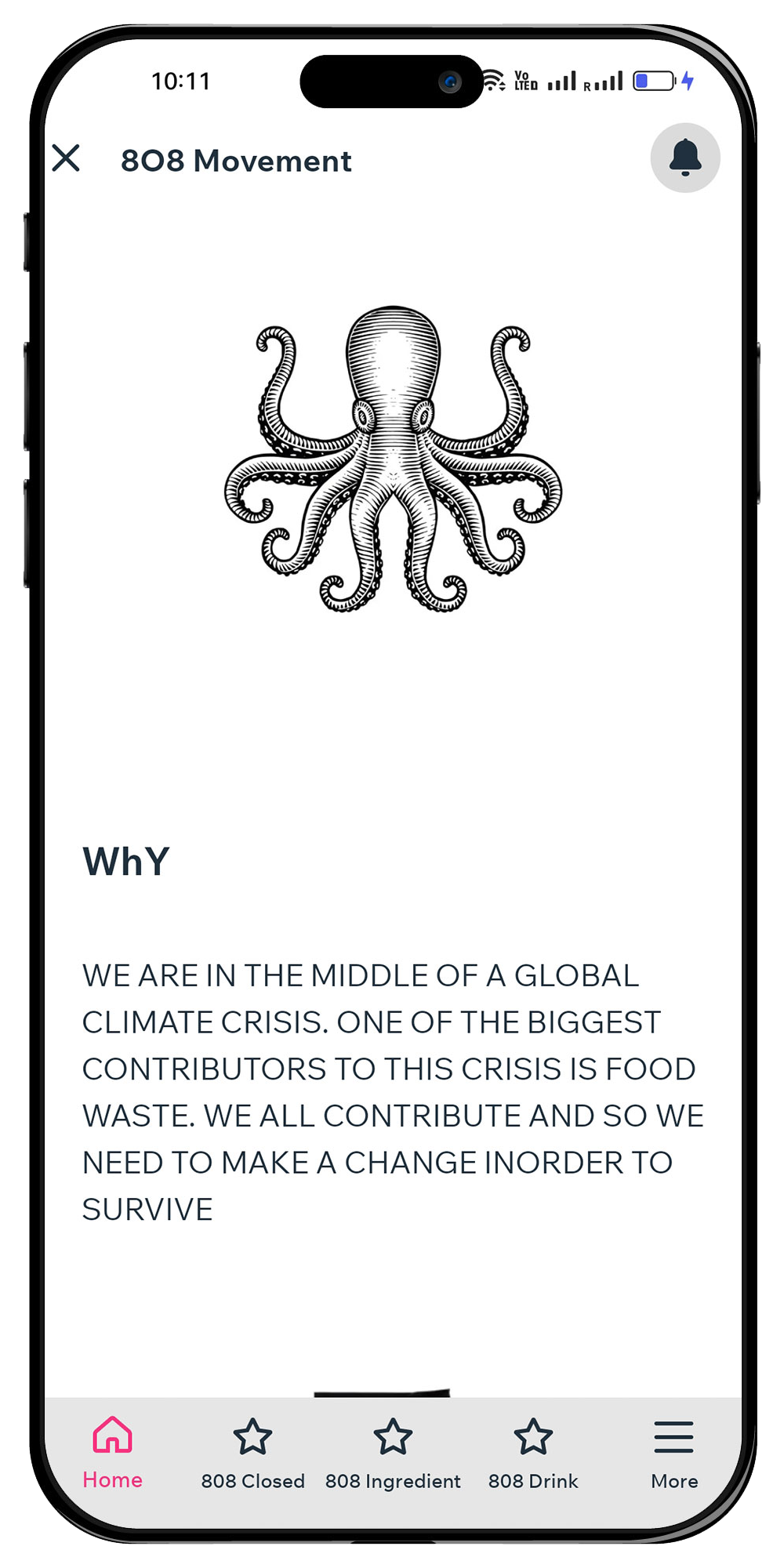Switch to the Home tab
Viewport: 784px width, 1568px height.
pos(113,1452)
